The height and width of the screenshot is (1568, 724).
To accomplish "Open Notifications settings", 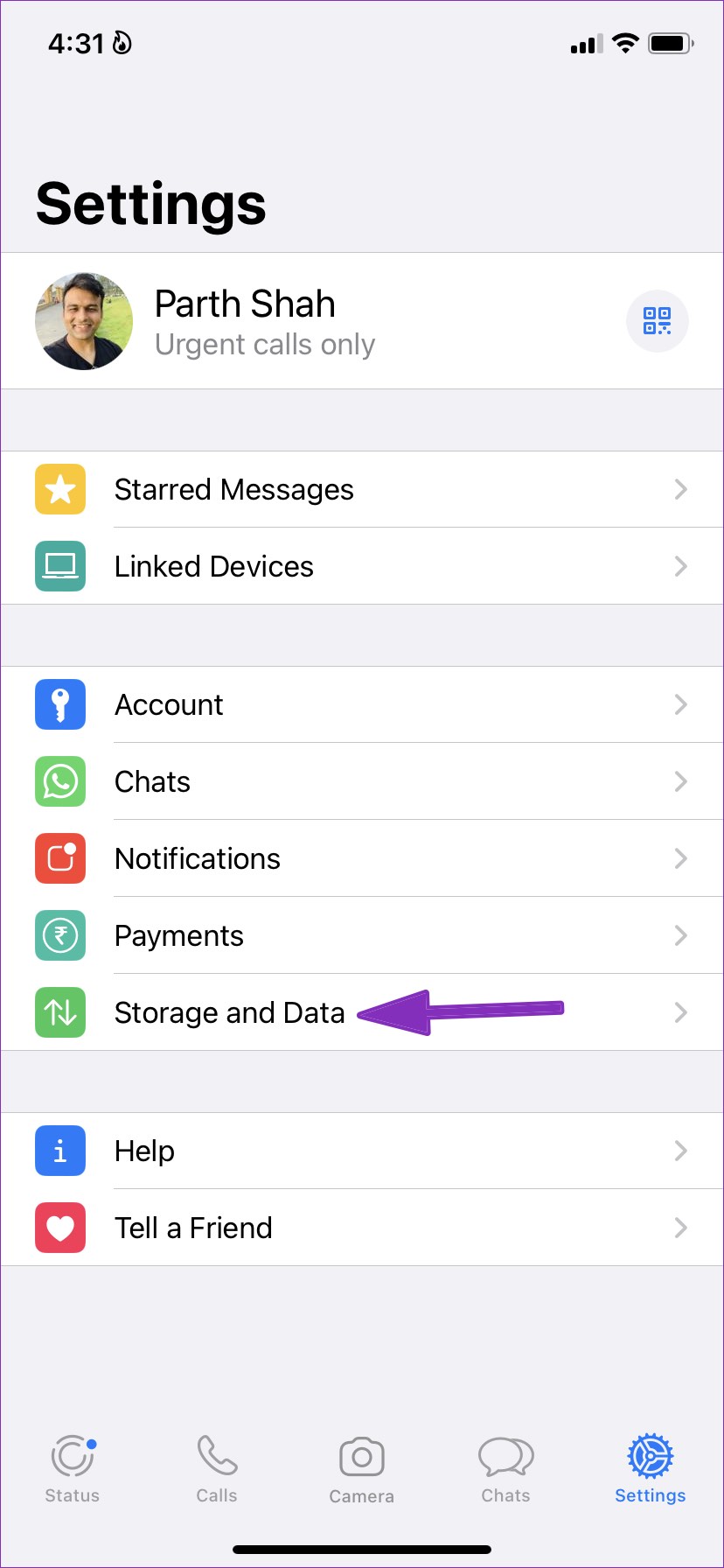I will pyautogui.click(x=362, y=858).
